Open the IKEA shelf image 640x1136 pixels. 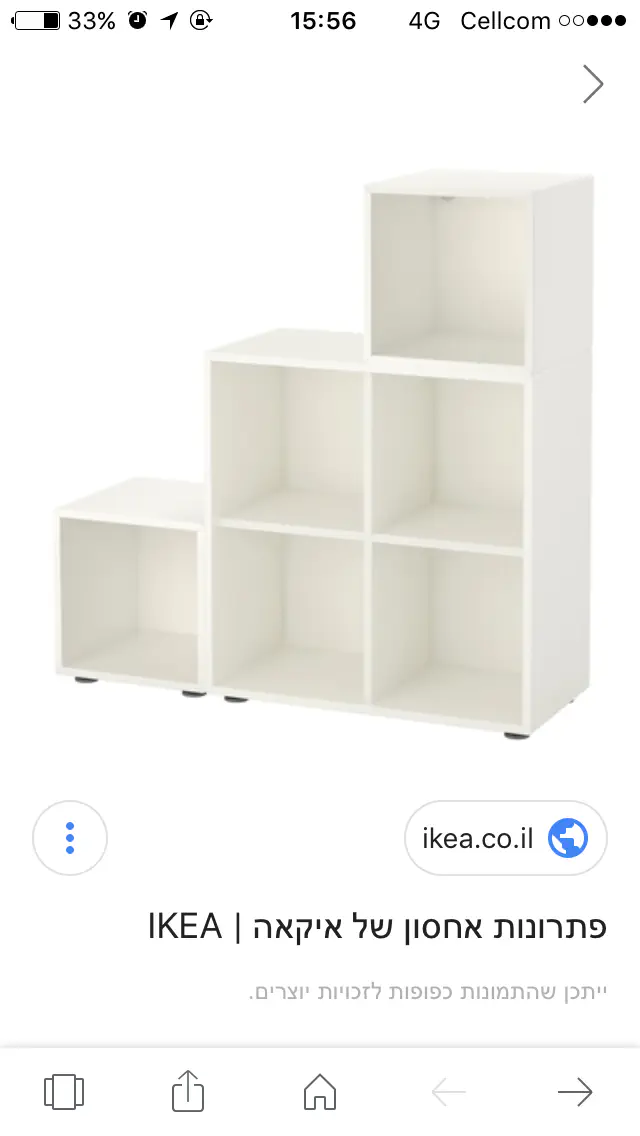pyautogui.click(x=325, y=458)
